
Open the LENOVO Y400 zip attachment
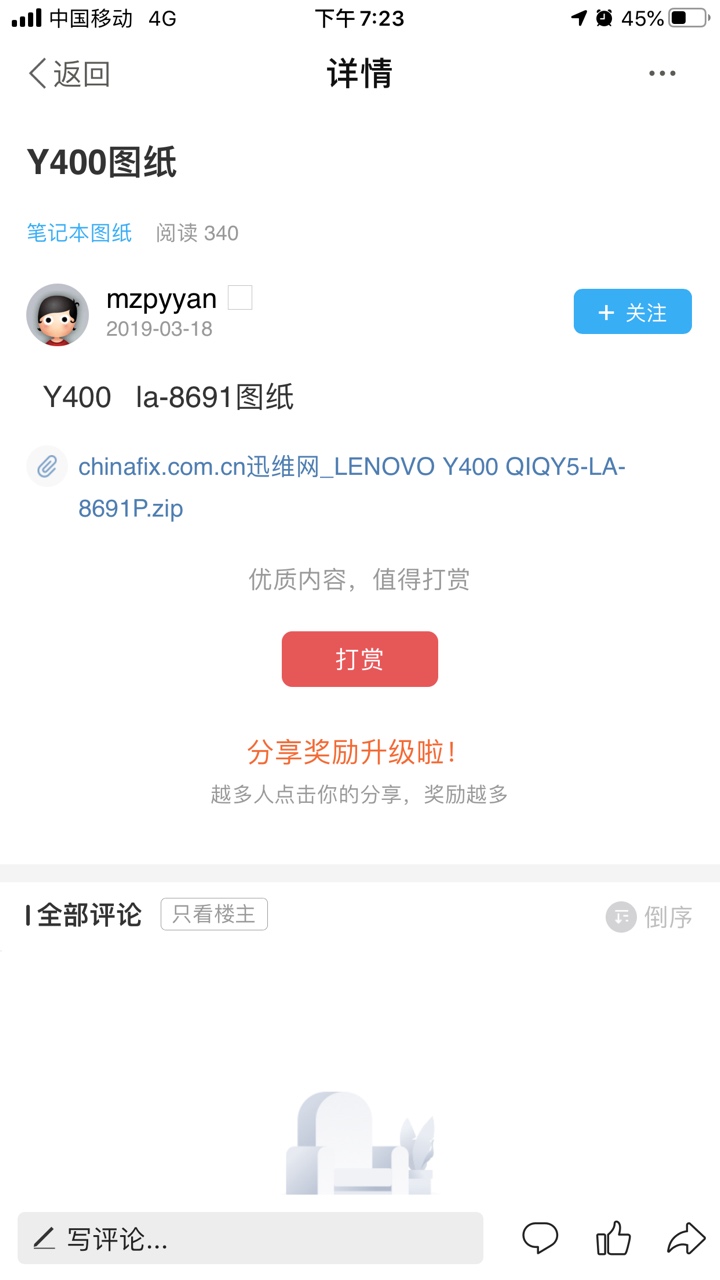pyautogui.click(x=352, y=487)
